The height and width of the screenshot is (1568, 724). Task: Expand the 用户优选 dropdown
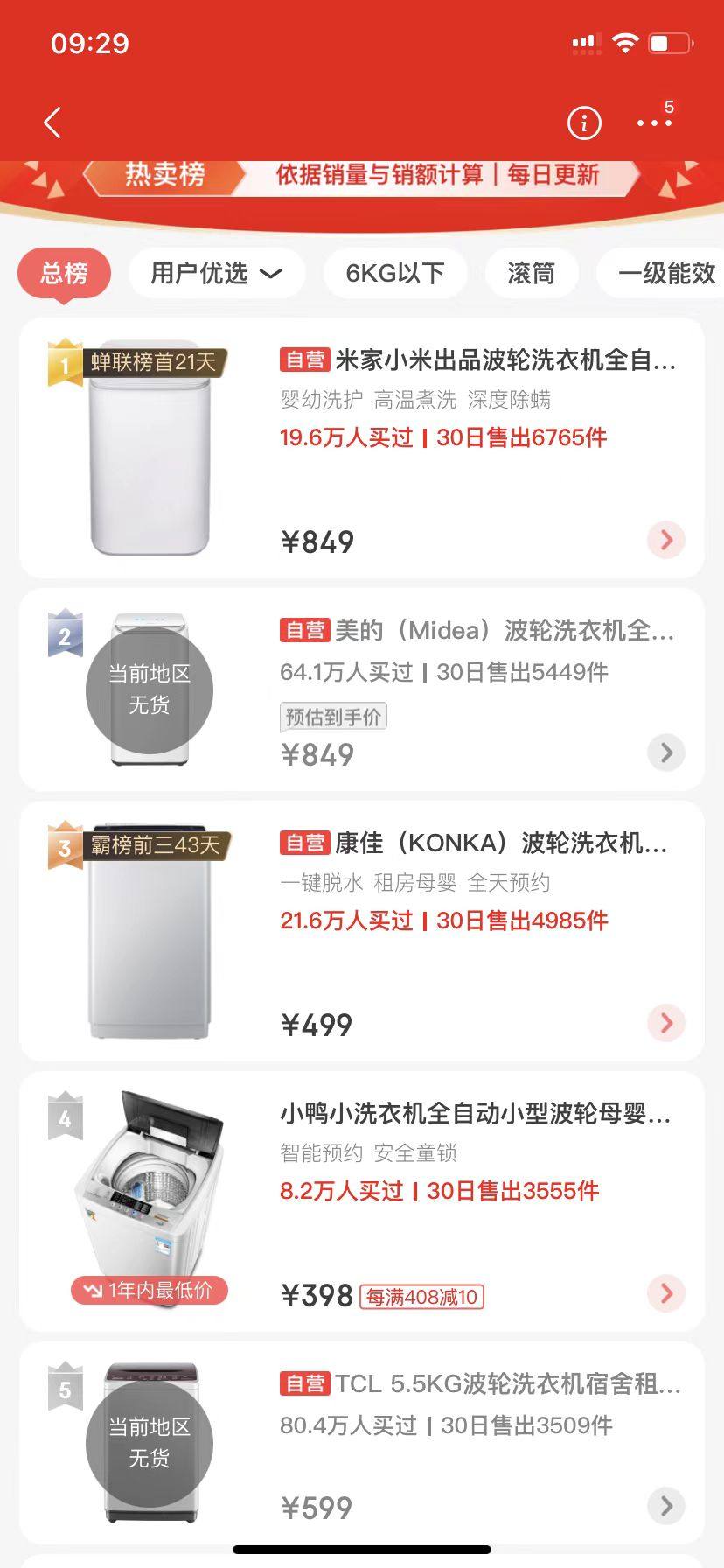216,273
